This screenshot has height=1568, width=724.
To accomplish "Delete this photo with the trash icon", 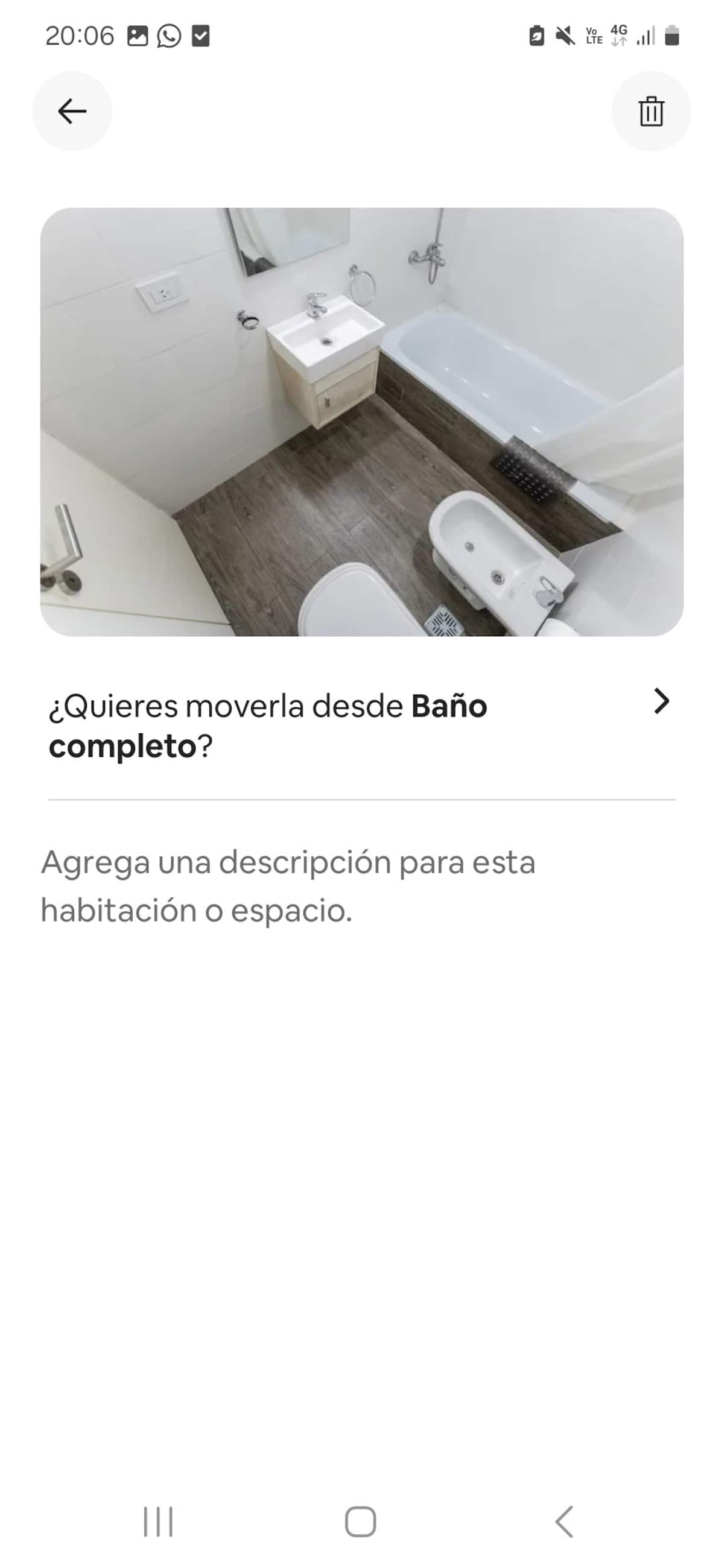I will pyautogui.click(x=650, y=112).
